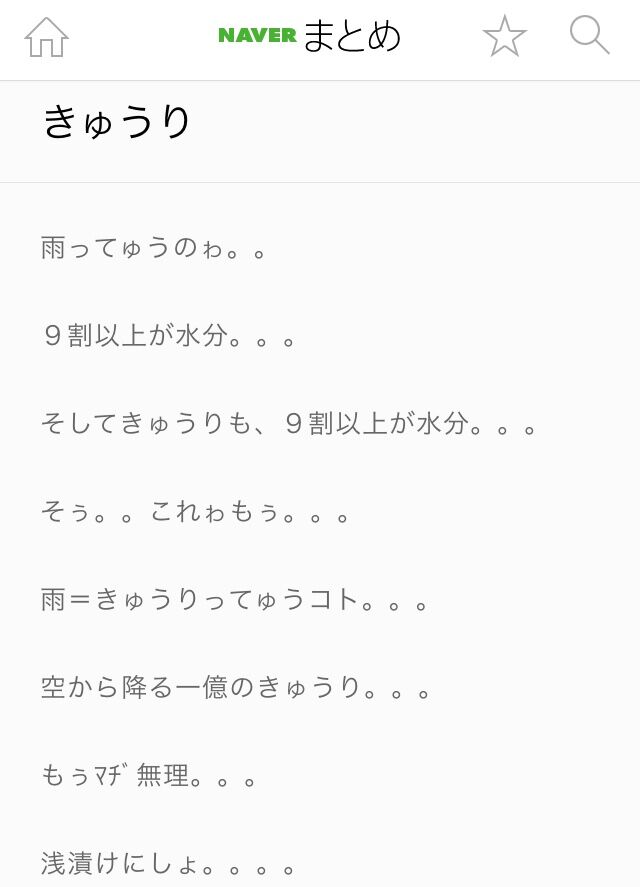640x887 pixels.
Task: Go to the NAVER まとめ home page
Action: tap(46, 37)
